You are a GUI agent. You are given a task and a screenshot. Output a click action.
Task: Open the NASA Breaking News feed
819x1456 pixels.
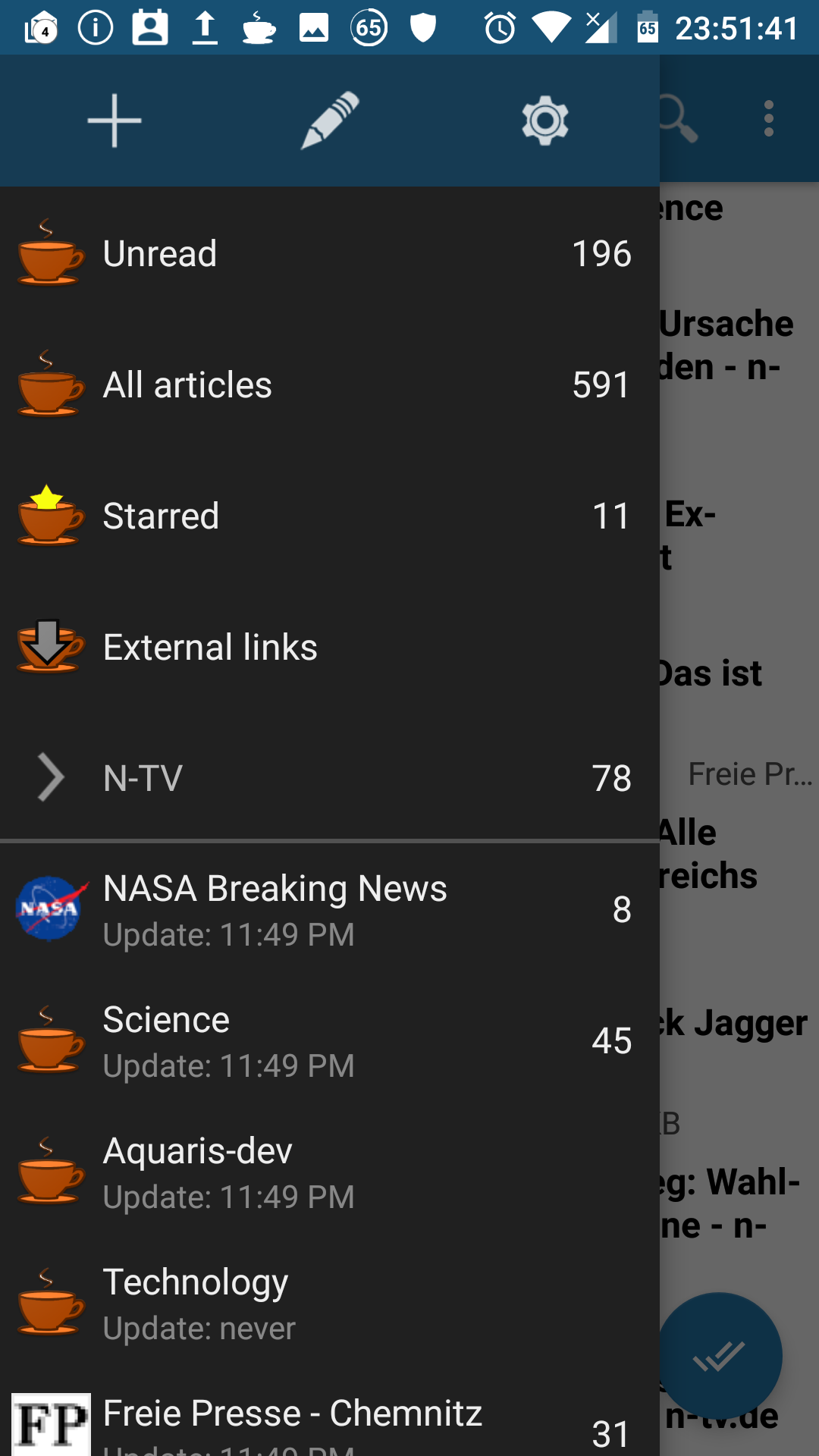click(x=326, y=909)
